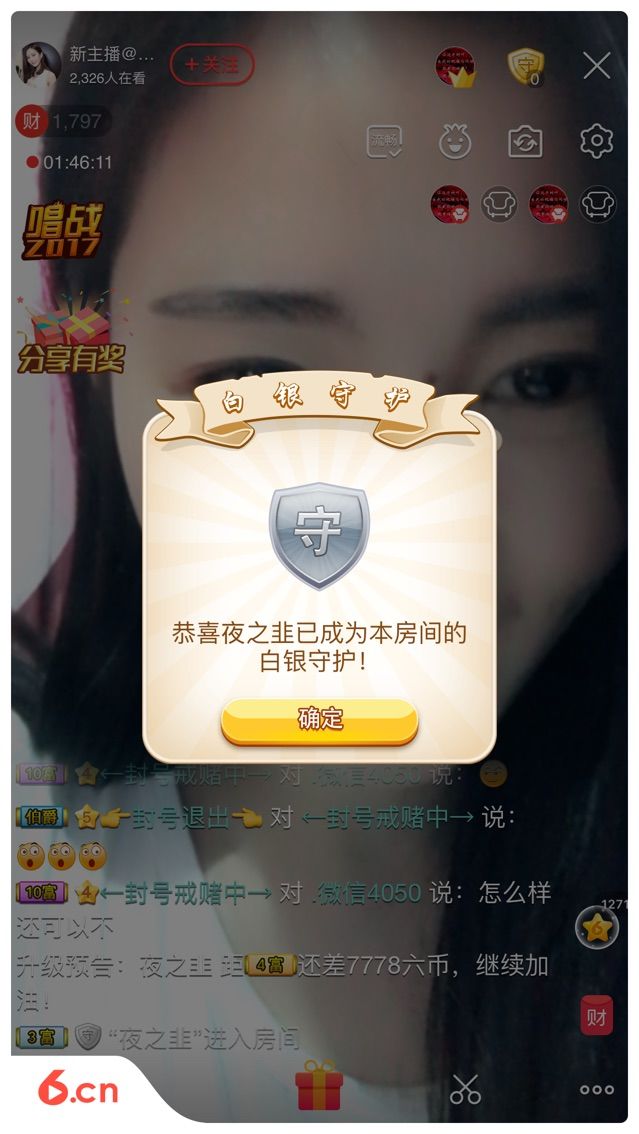The image size is (639, 1134).
Task: Open the gift box panel
Action: (319, 1086)
